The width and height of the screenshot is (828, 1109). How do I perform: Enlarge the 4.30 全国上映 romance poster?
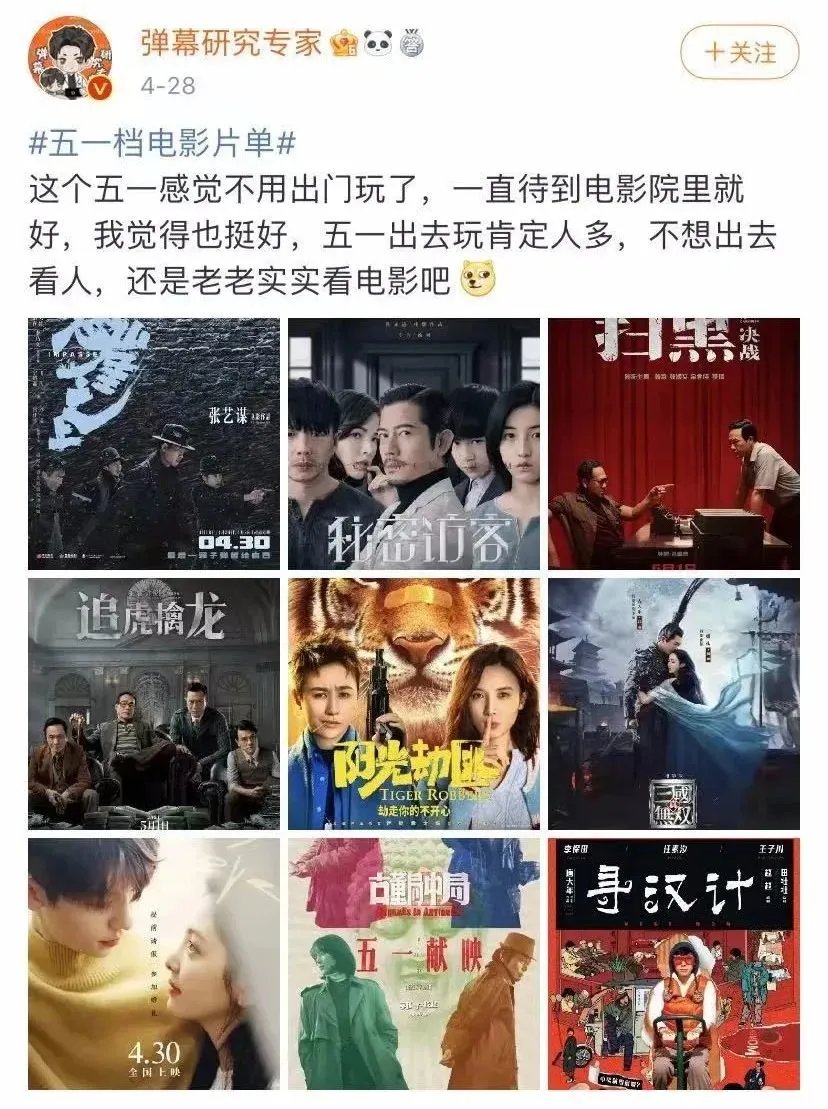[x=154, y=964]
